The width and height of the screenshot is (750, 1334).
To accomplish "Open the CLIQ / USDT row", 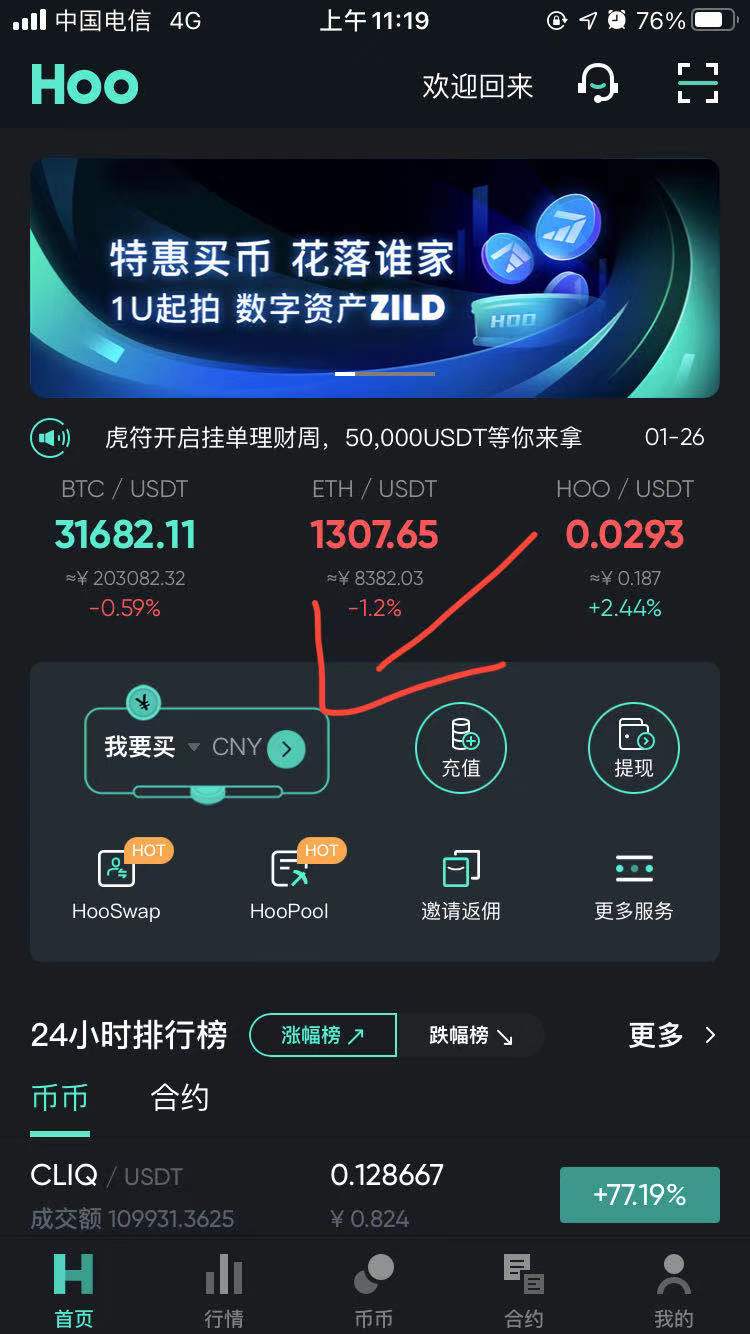I will pyautogui.click(x=375, y=1195).
